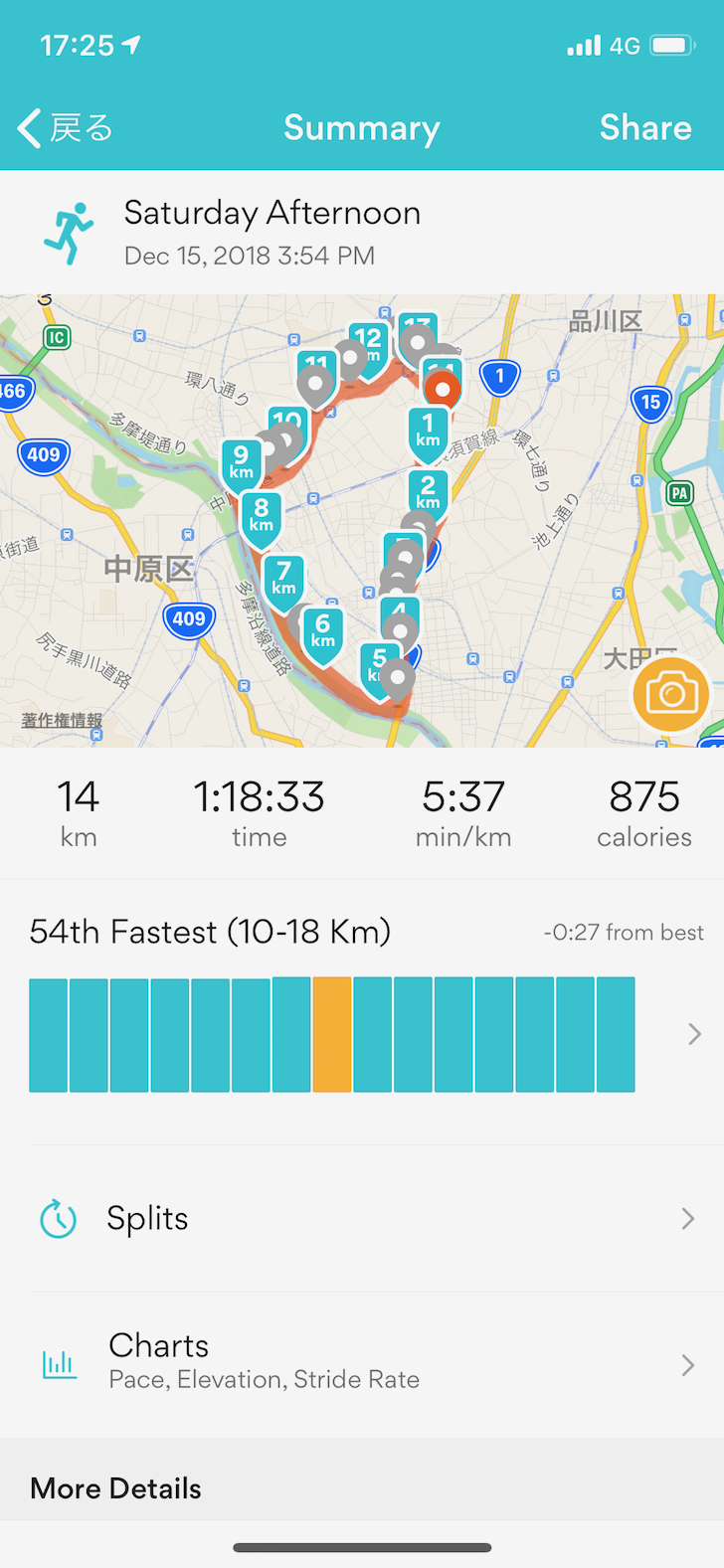This screenshot has width=724, height=1568.
Task: Open 54th Fastest comparison details
Action: 362,1011
